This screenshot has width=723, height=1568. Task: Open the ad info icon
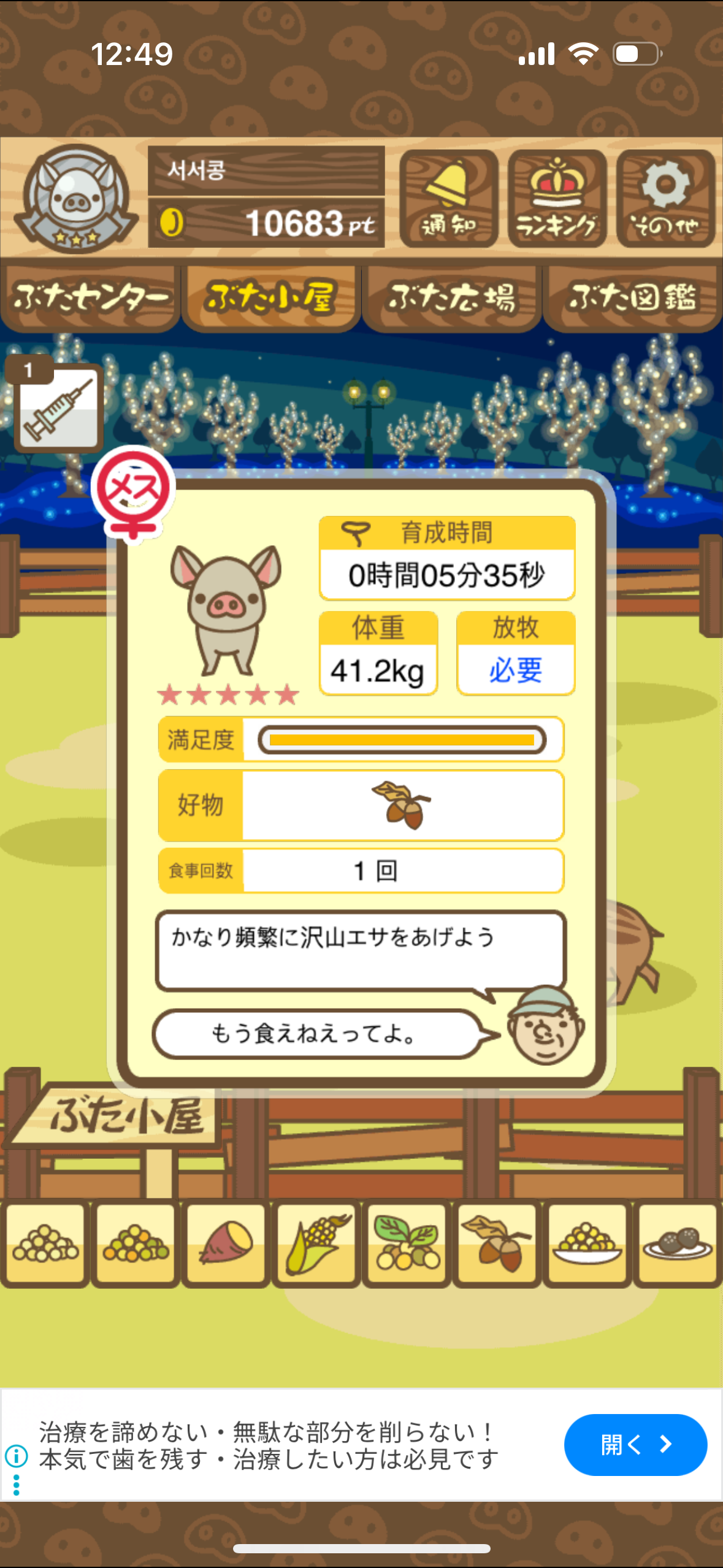point(17,1455)
